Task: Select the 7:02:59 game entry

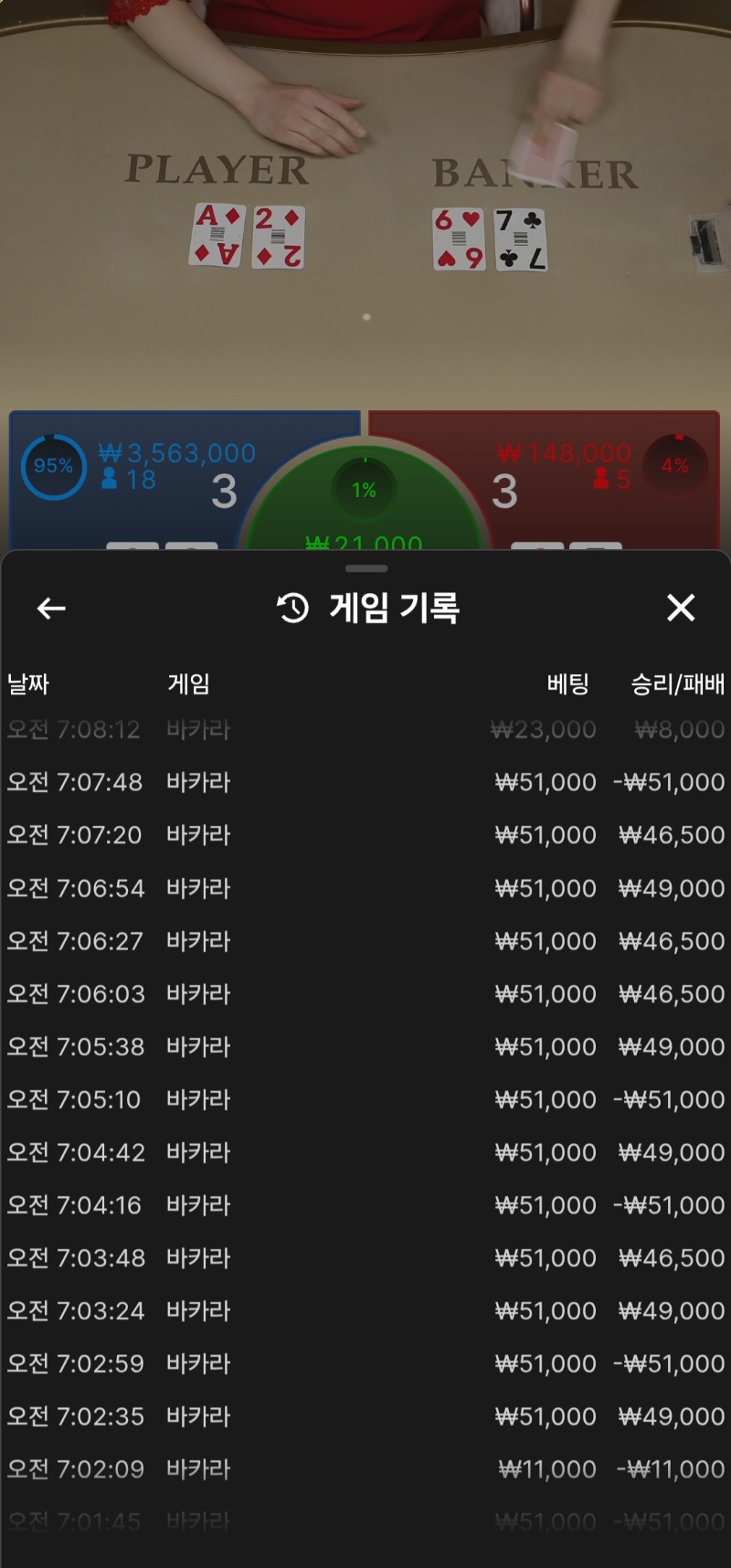Action: click(365, 1364)
